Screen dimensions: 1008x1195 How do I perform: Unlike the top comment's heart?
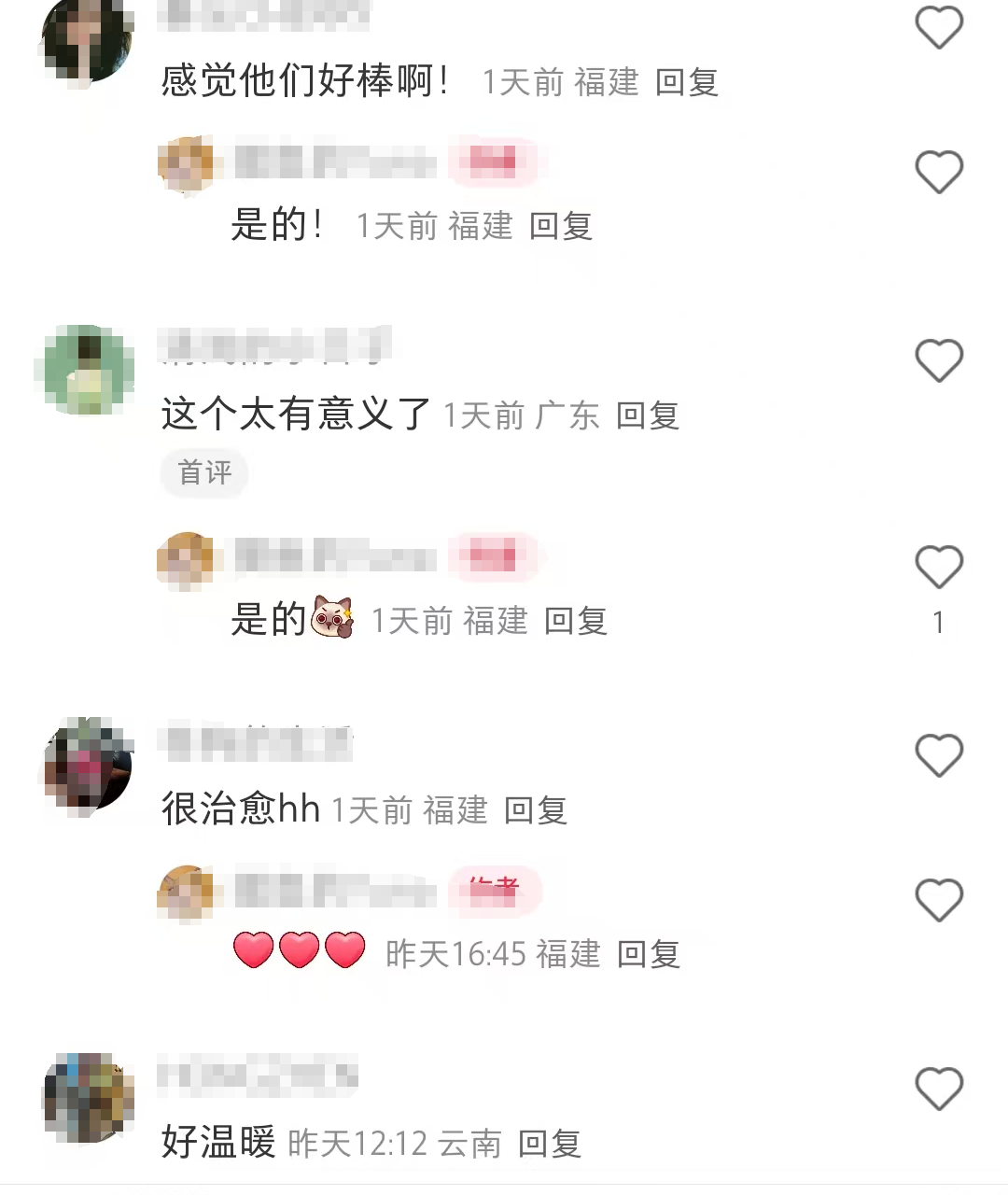(939, 27)
